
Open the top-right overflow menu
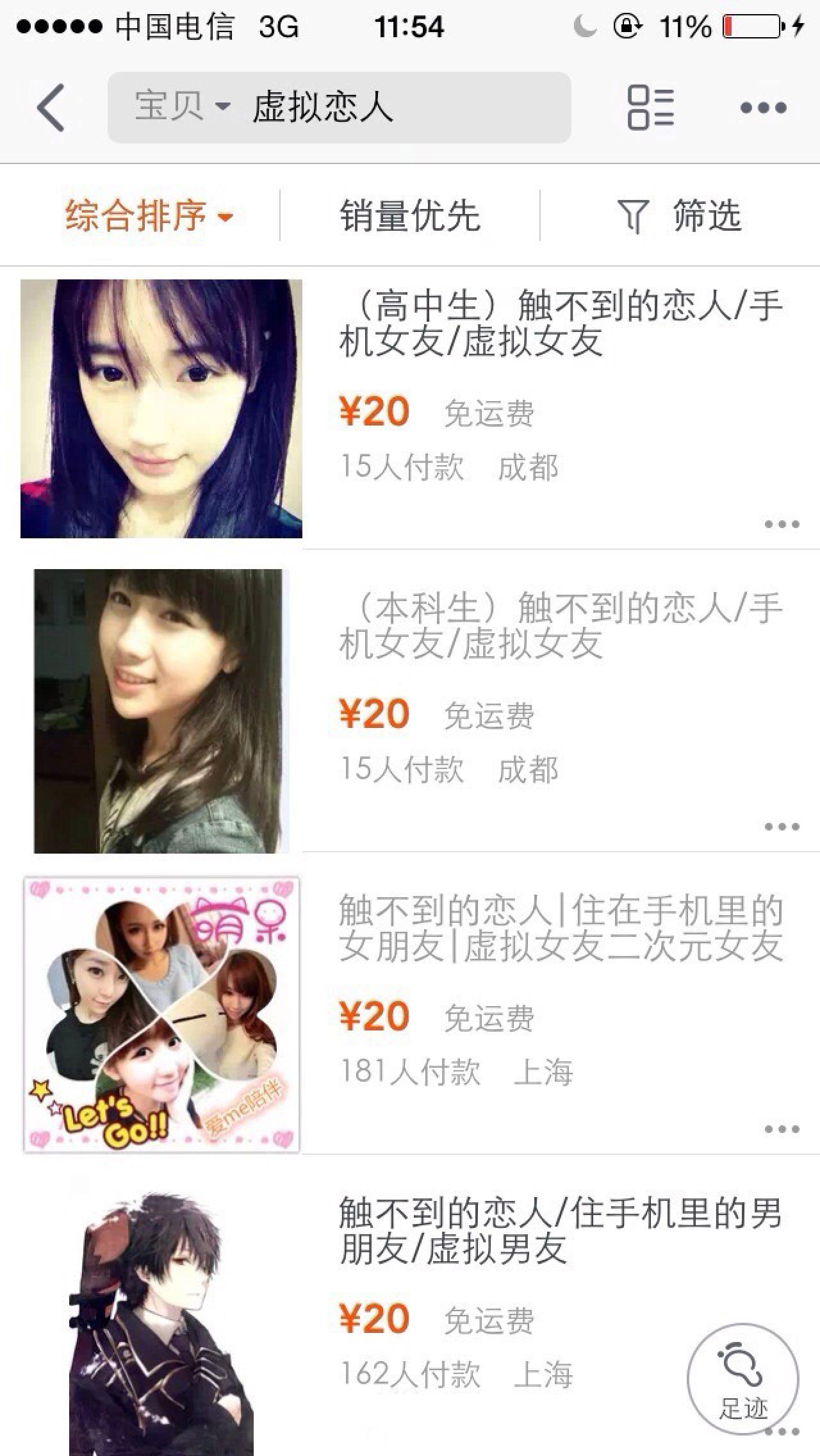tap(763, 108)
